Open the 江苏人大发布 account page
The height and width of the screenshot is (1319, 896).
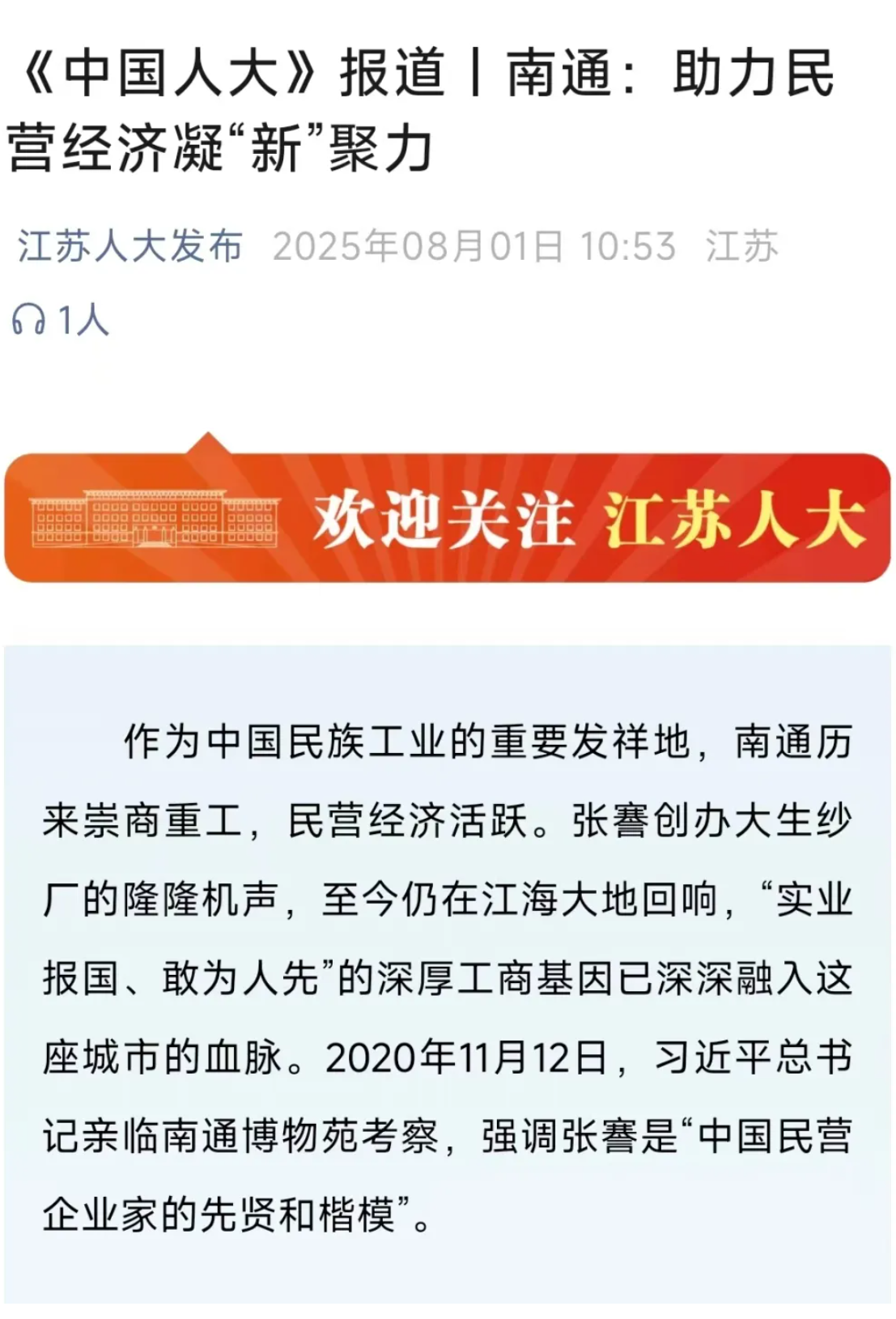tap(130, 245)
